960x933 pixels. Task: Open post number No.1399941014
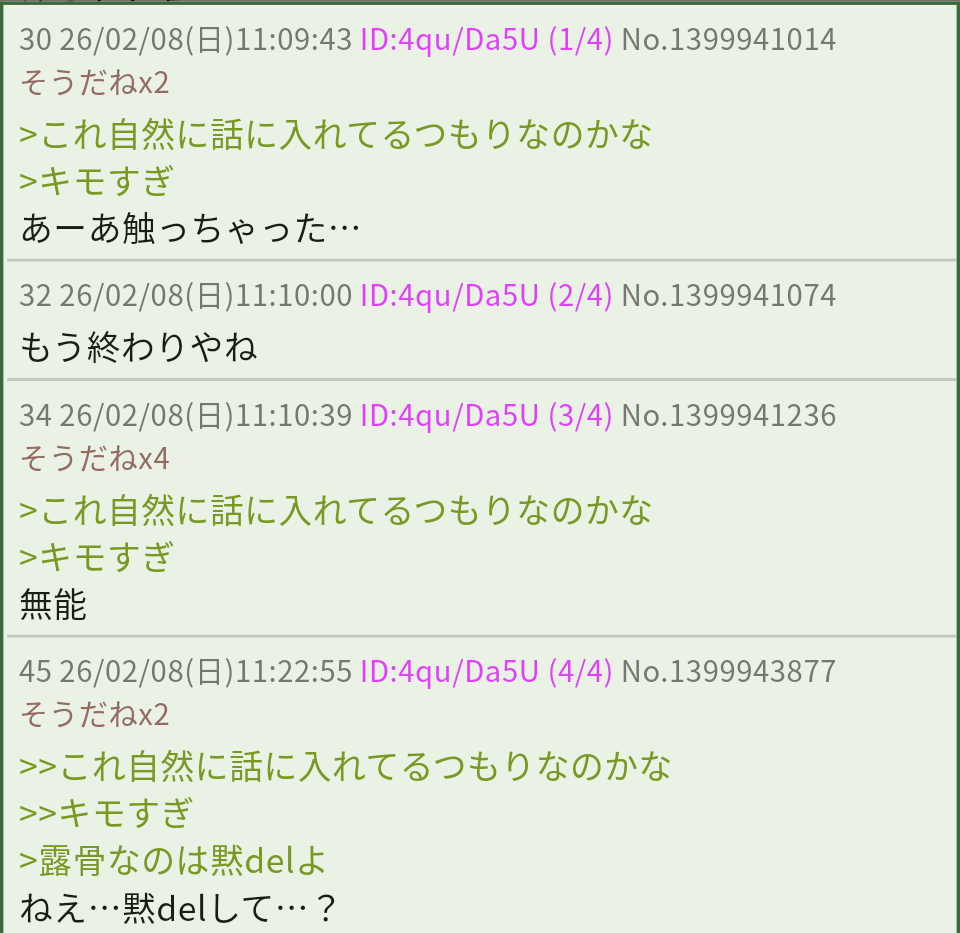point(728,39)
